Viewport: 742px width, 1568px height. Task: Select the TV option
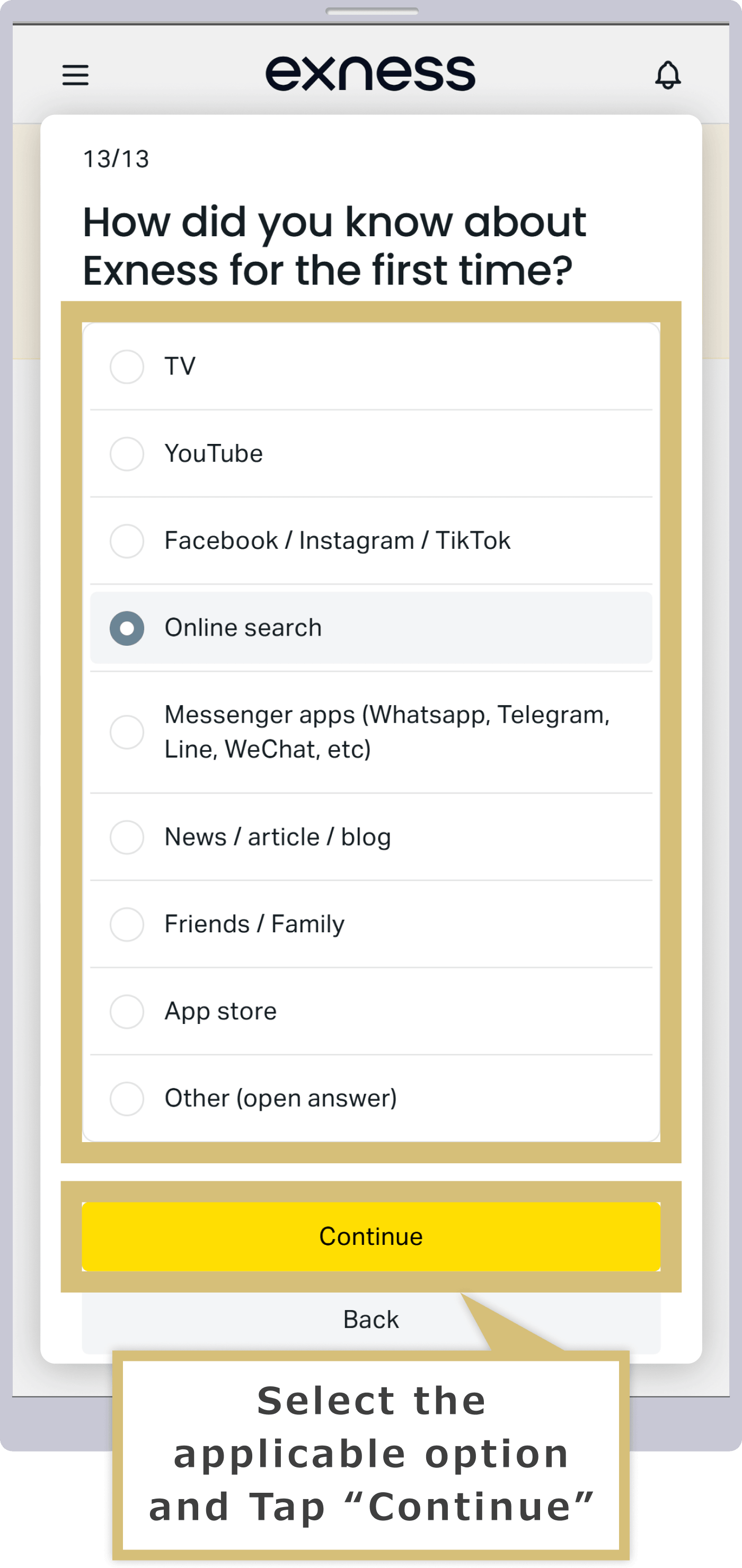(371, 367)
